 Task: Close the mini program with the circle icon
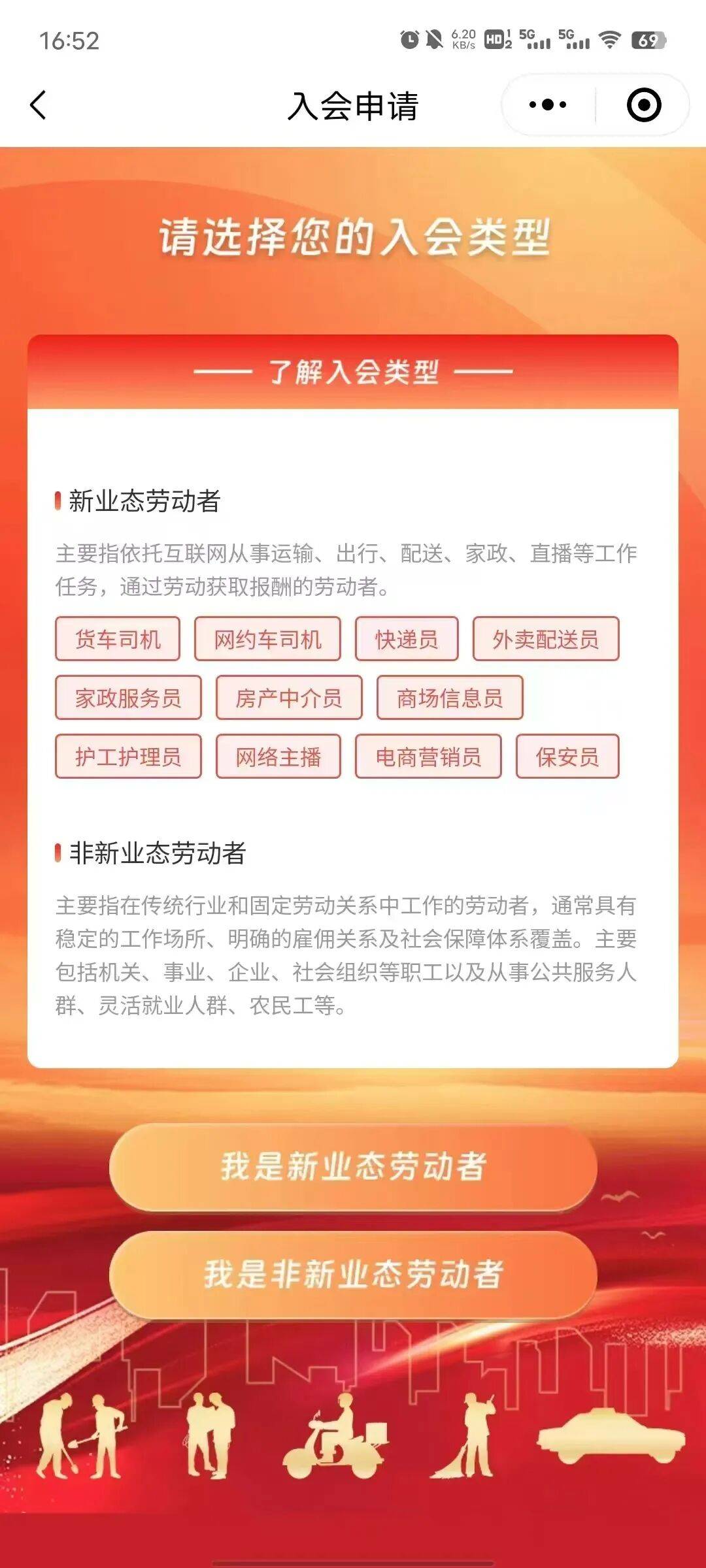tap(644, 105)
